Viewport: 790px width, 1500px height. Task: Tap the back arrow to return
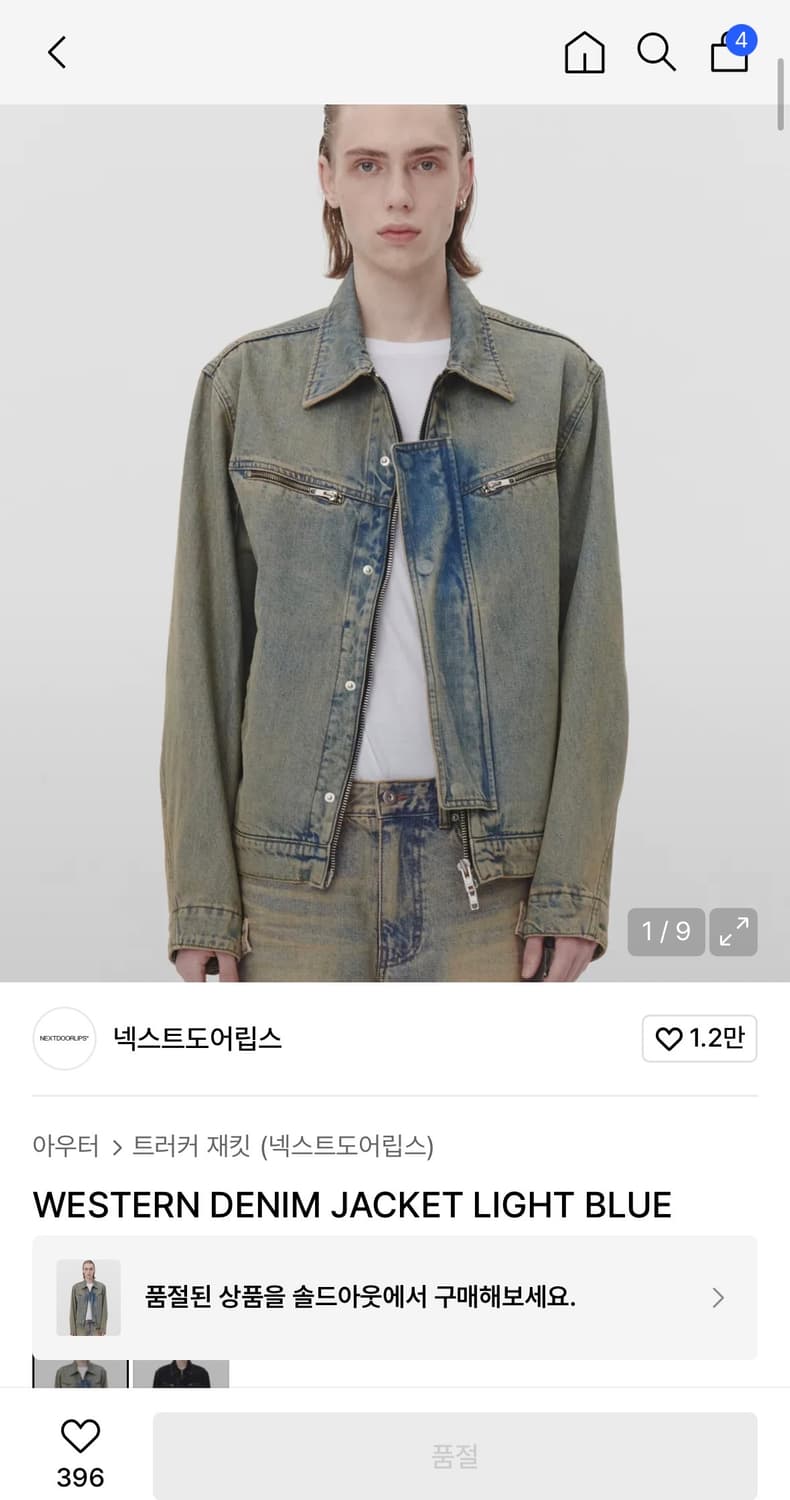pos(55,52)
